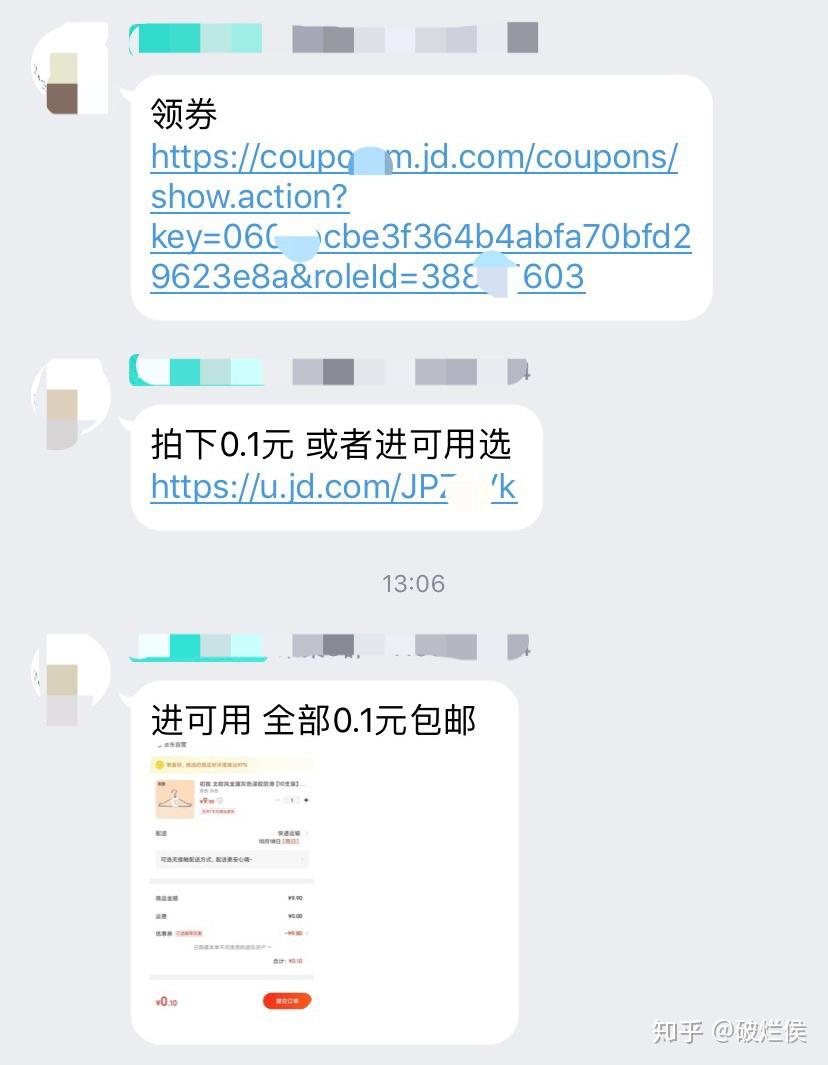
Task: Open the u.jd.com short link
Action: (x=333, y=488)
